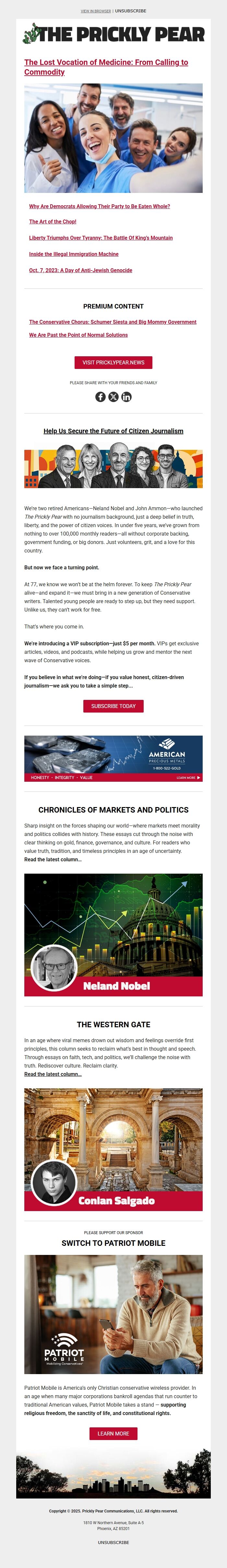Open the View in Browser link
This screenshot has width=227, height=1568.
click(x=96, y=11)
